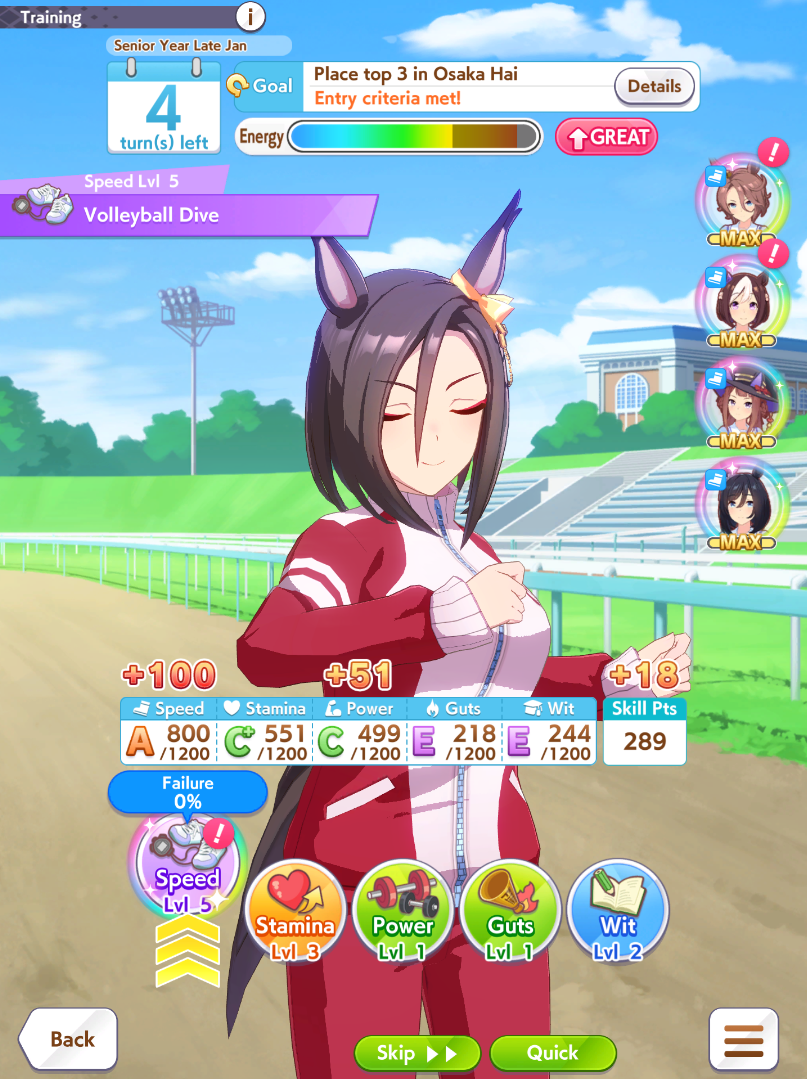This screenshot has height=1079, width=807.
Task: Tap the support character wearing a hat
Action: coord(742,402)
